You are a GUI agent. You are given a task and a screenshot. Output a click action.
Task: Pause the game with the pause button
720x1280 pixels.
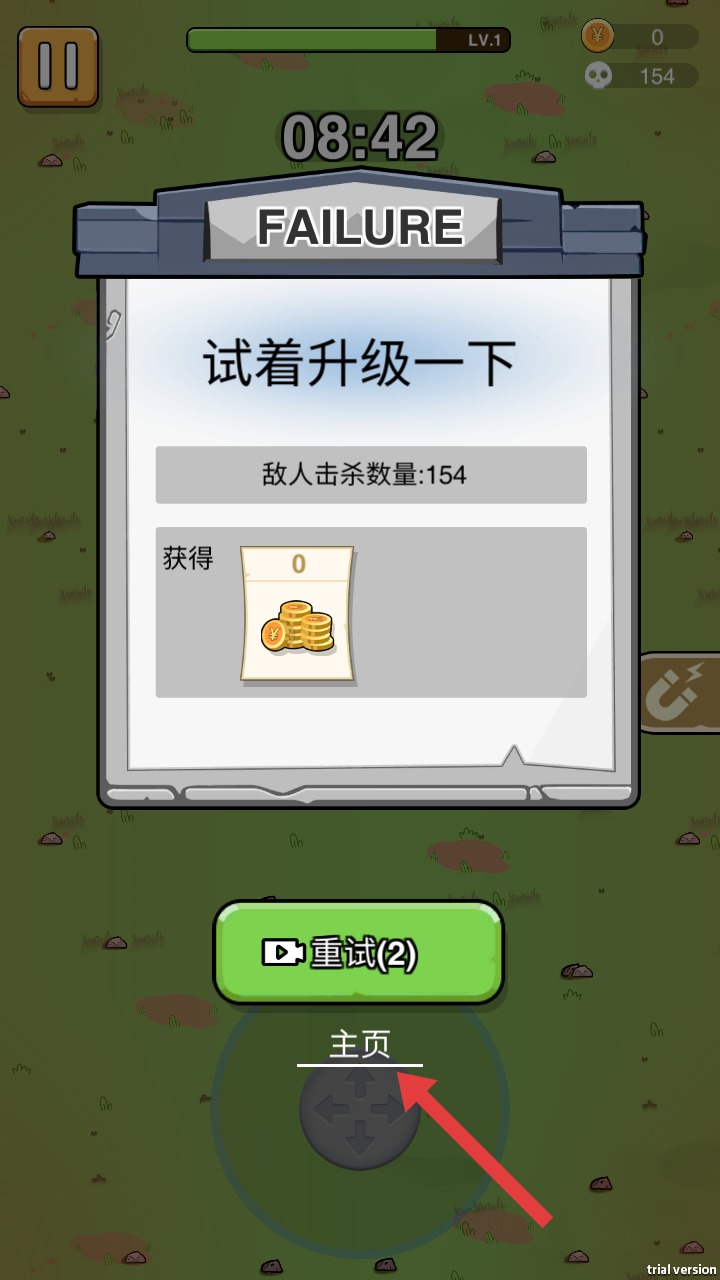[58, 66]
